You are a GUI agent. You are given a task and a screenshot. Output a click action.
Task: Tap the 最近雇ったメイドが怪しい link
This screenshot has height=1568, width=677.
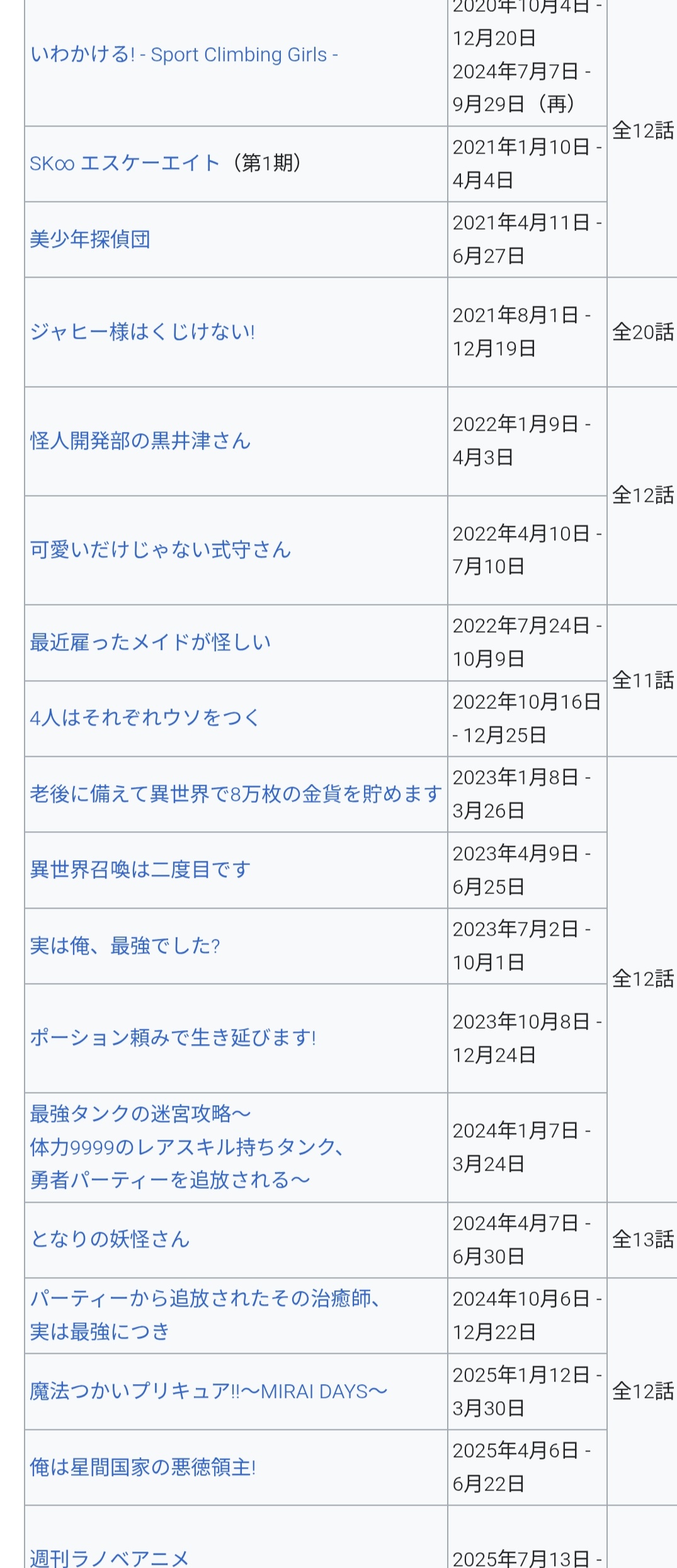coord(150,642)
